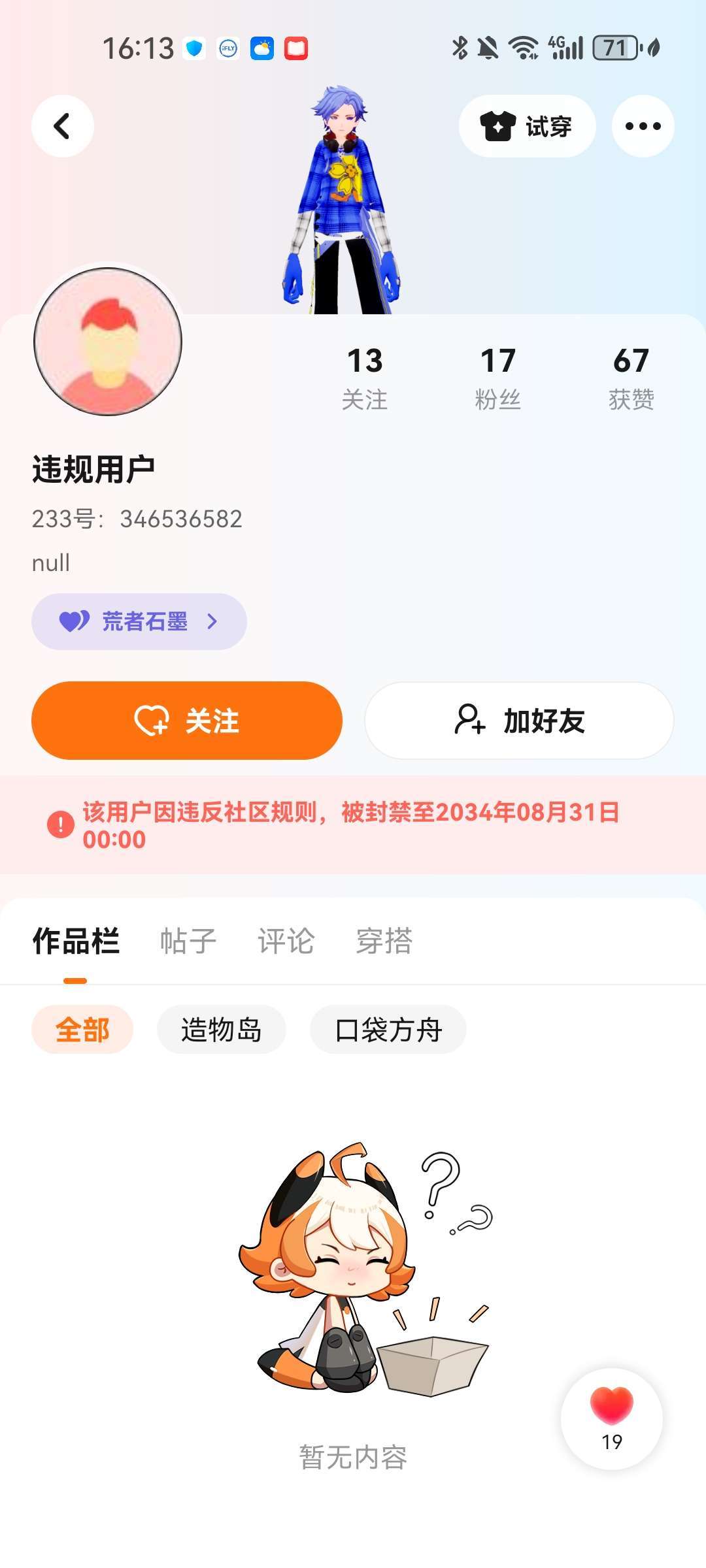Tap 加好友 to add as friend
This screenshot has height=1568, width=706.
coord(519,721)
